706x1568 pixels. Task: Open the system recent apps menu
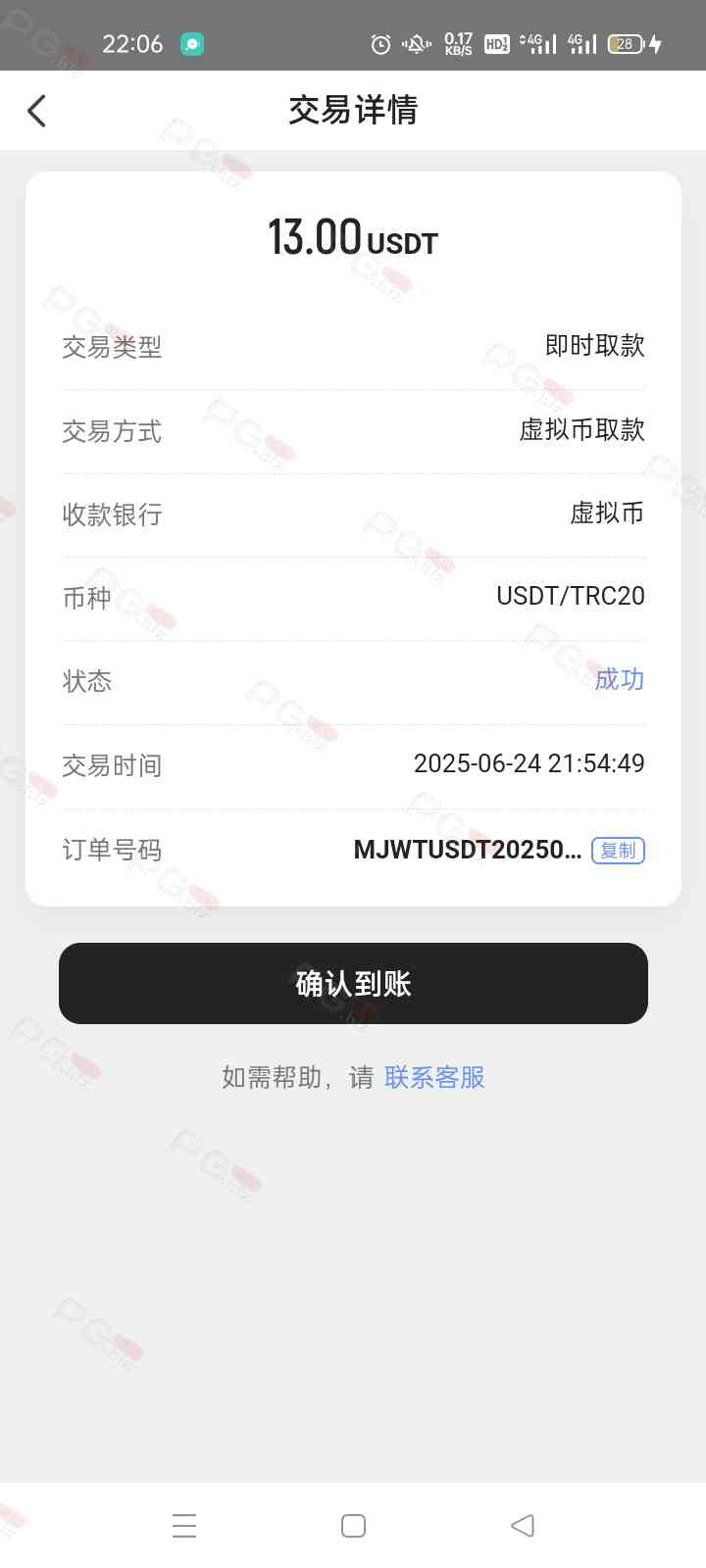[184, 1525]
